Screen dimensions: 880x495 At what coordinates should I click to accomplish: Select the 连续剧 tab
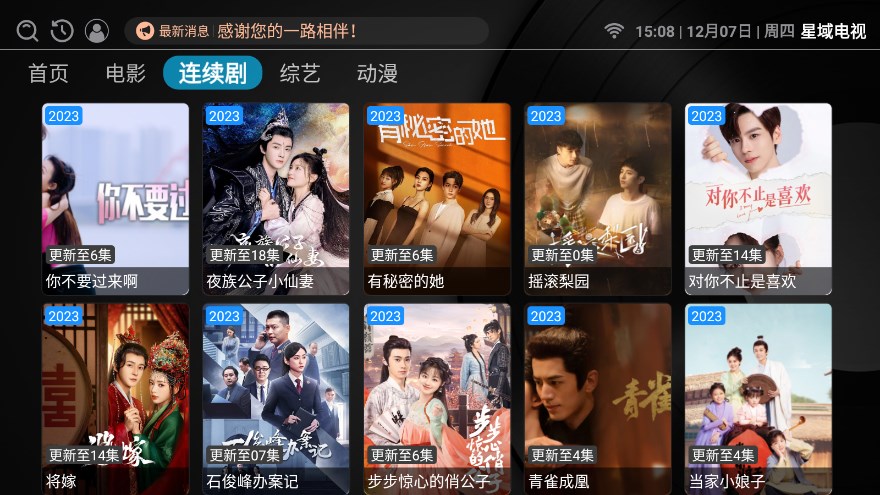[x=212, y=73]
